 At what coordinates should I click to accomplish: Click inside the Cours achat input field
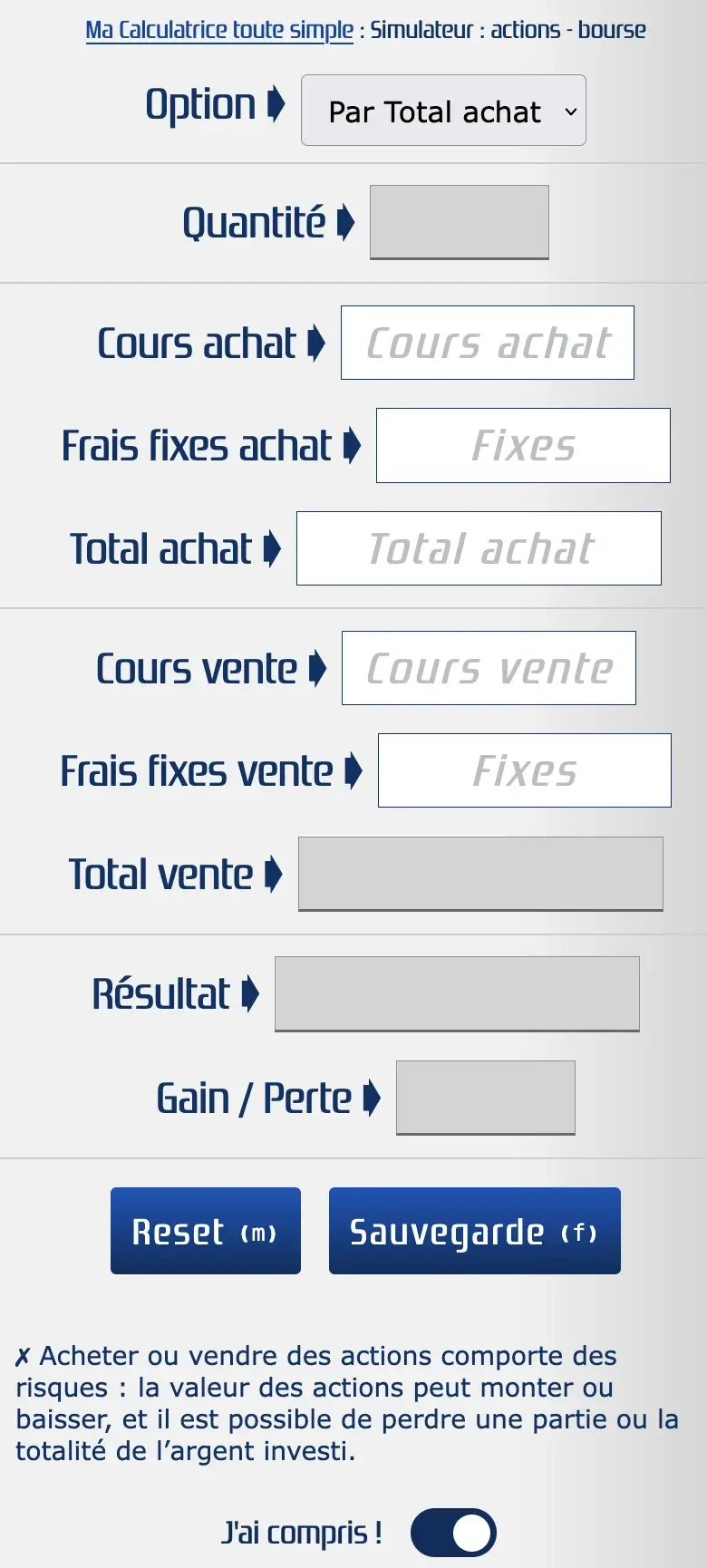click(x=487, y=343)
